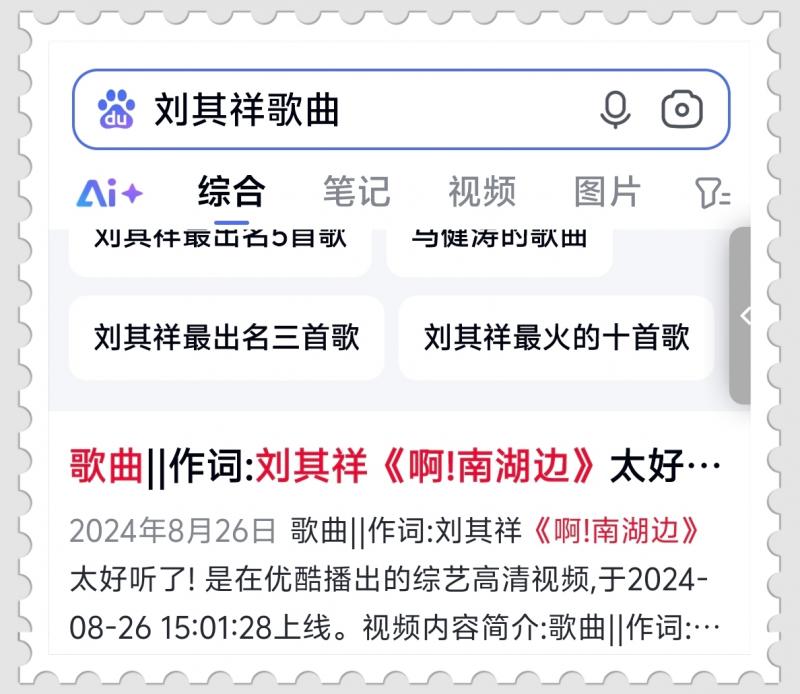
Task: Open the 视频 tab
Action: pyautogui.click(x=481, y=191)
